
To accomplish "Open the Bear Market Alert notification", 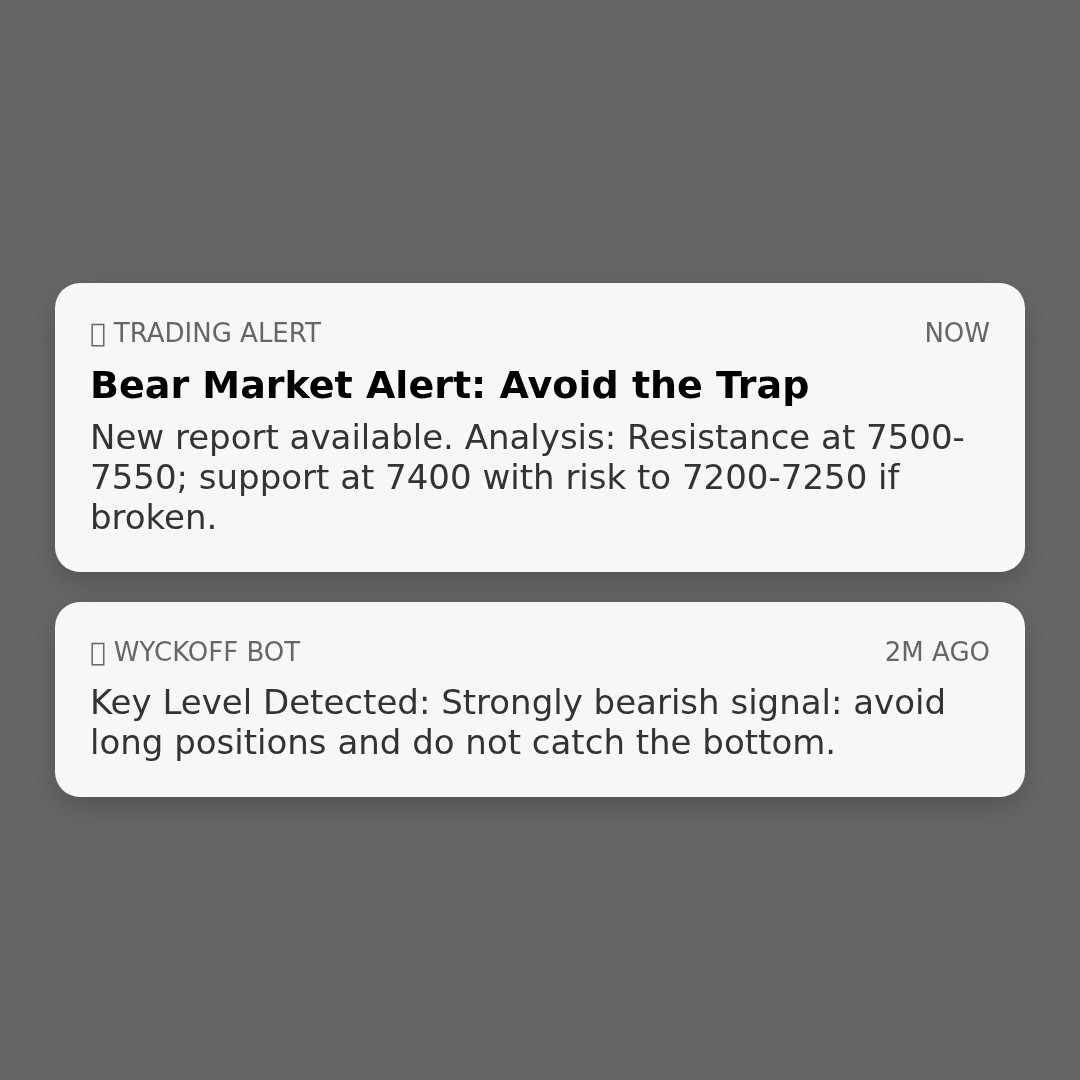I will point(540,427).
